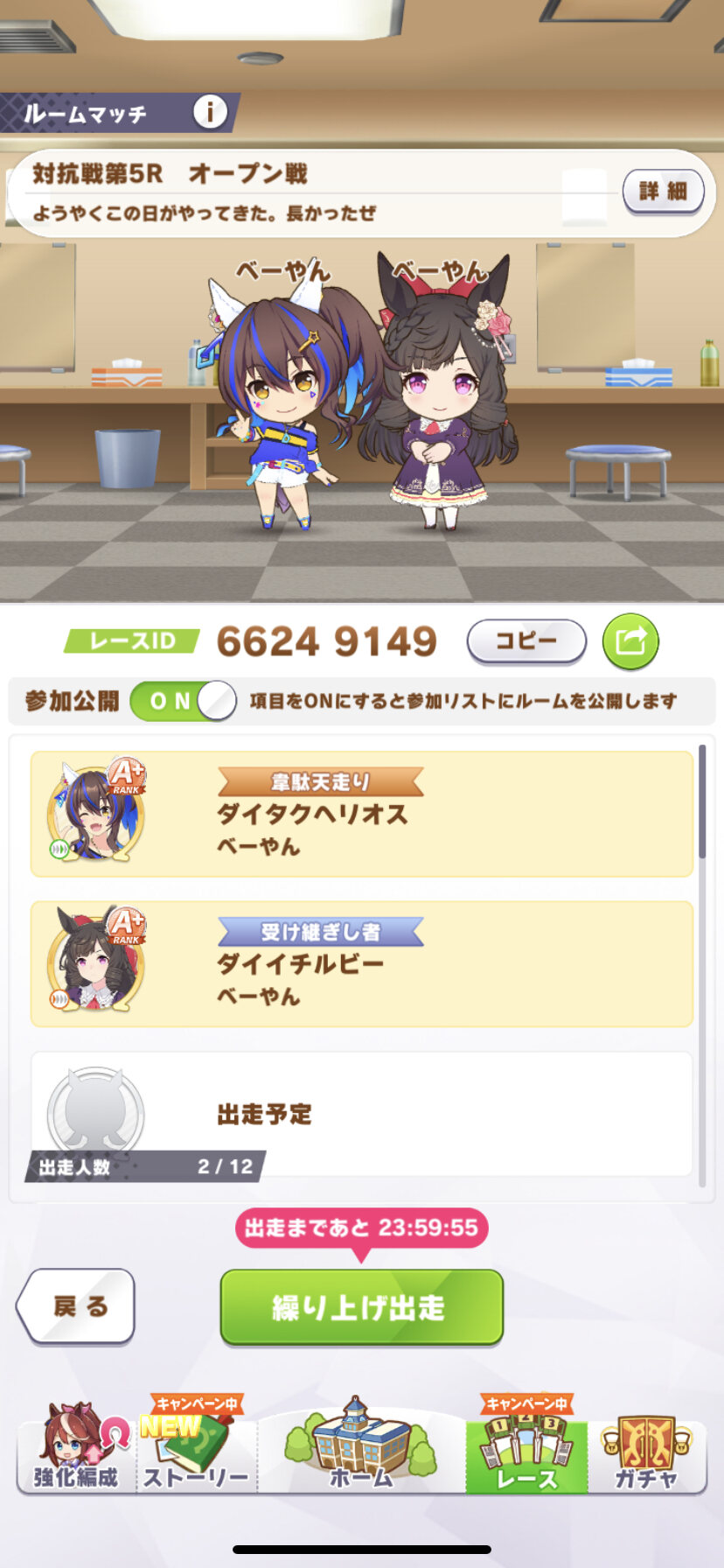Select the レース tab
The image size is (724, 1568).
526,1449
